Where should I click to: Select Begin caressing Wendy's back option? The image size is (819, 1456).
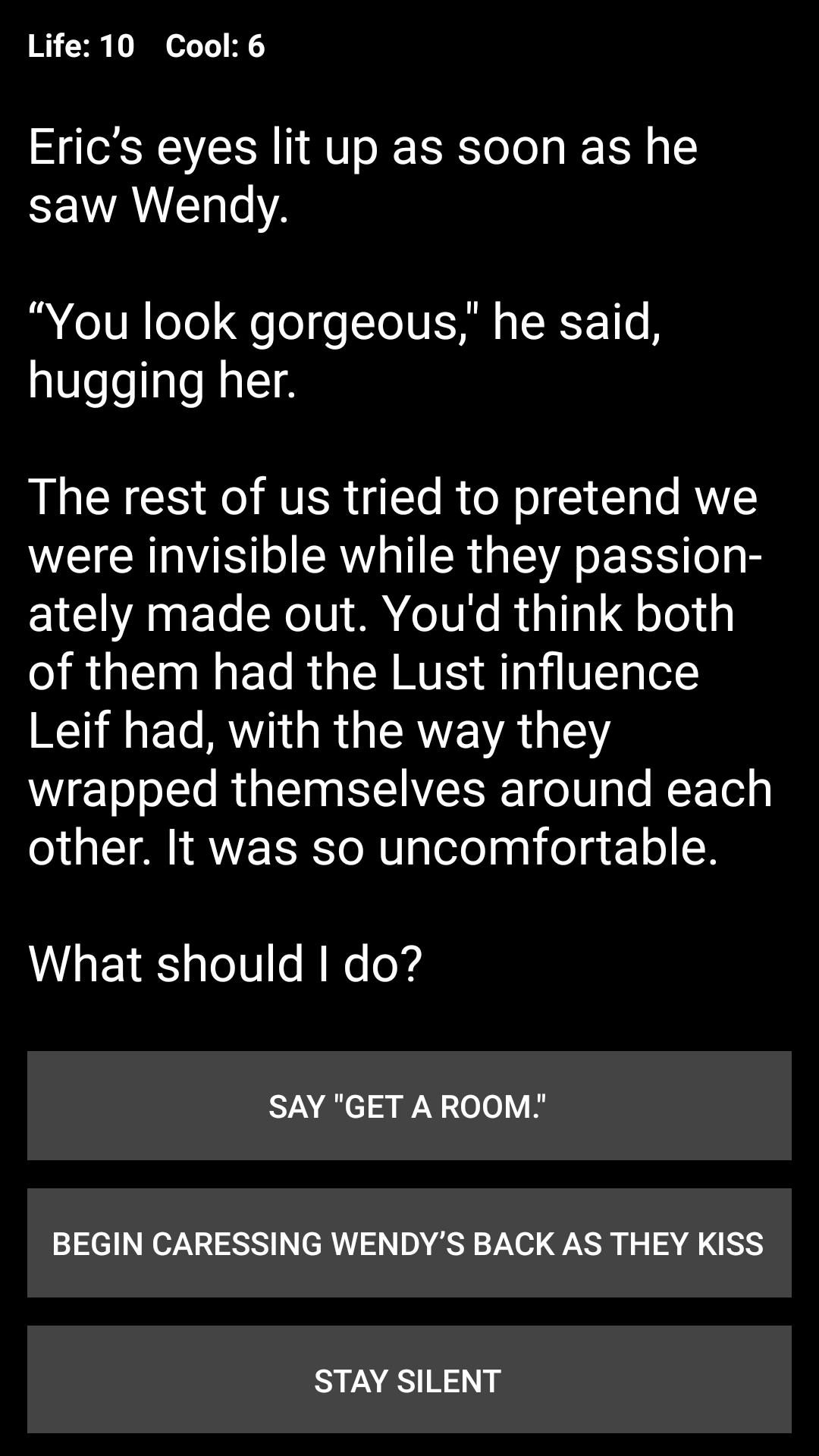coord(409,1243)
